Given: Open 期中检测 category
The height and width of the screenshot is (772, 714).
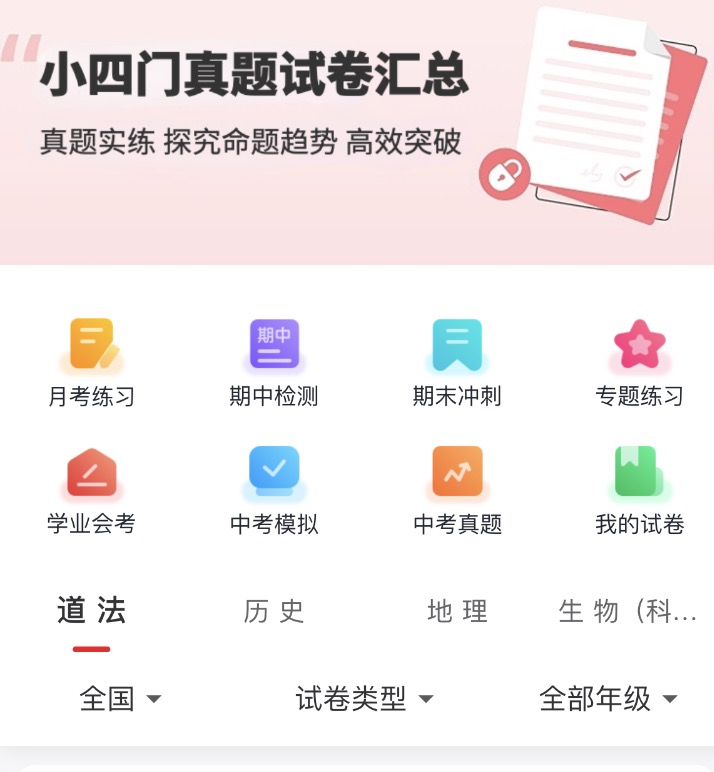Looking at the screenshot, I should 274,362.
